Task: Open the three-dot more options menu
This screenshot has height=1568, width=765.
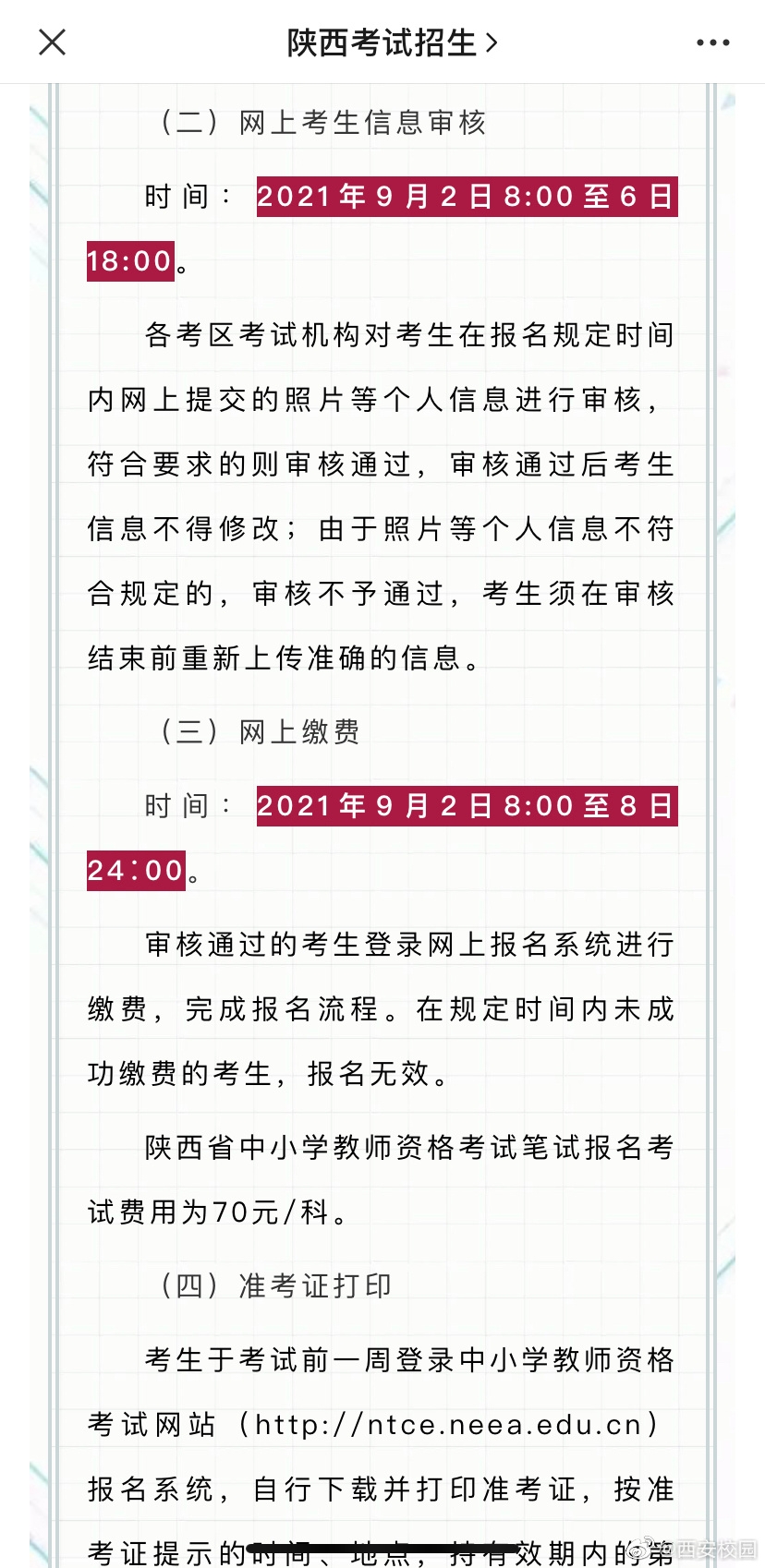Action: (x=712, y=42)
